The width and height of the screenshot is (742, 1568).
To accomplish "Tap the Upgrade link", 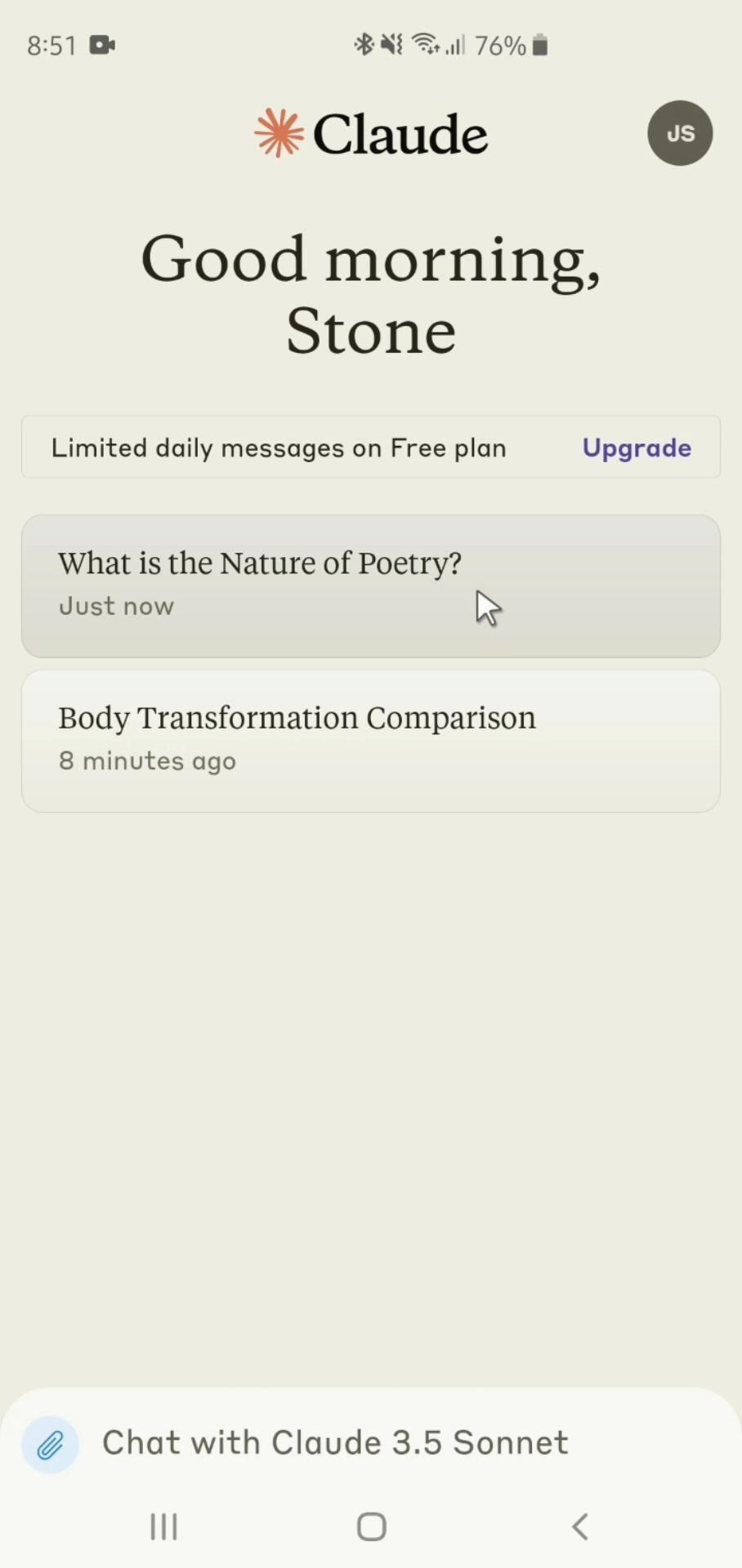I will pyautogui.click(x=637, y=448).
